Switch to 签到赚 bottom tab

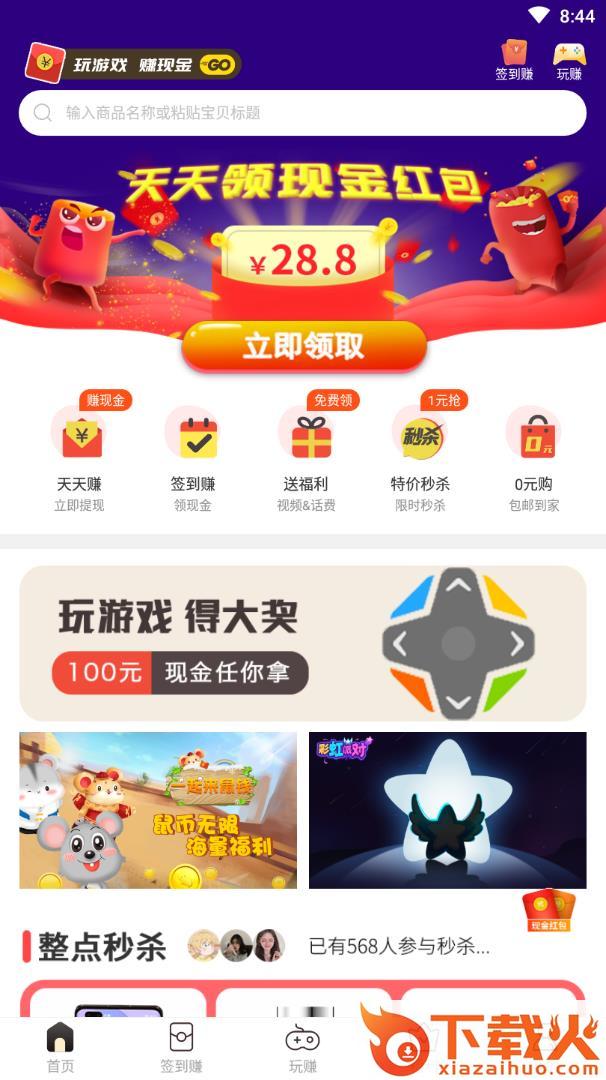181,1047
